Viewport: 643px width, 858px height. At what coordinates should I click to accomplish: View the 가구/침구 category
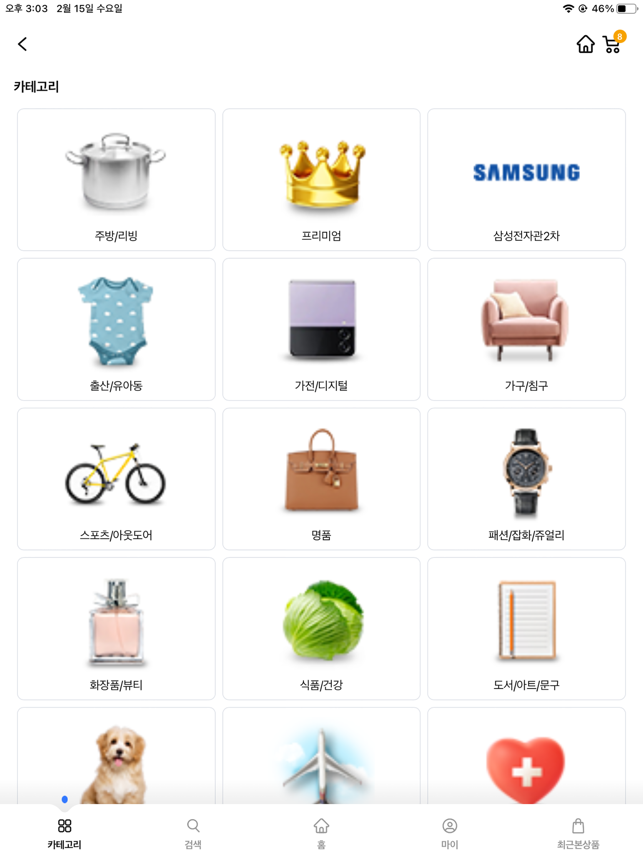click(x=526, y=329)
